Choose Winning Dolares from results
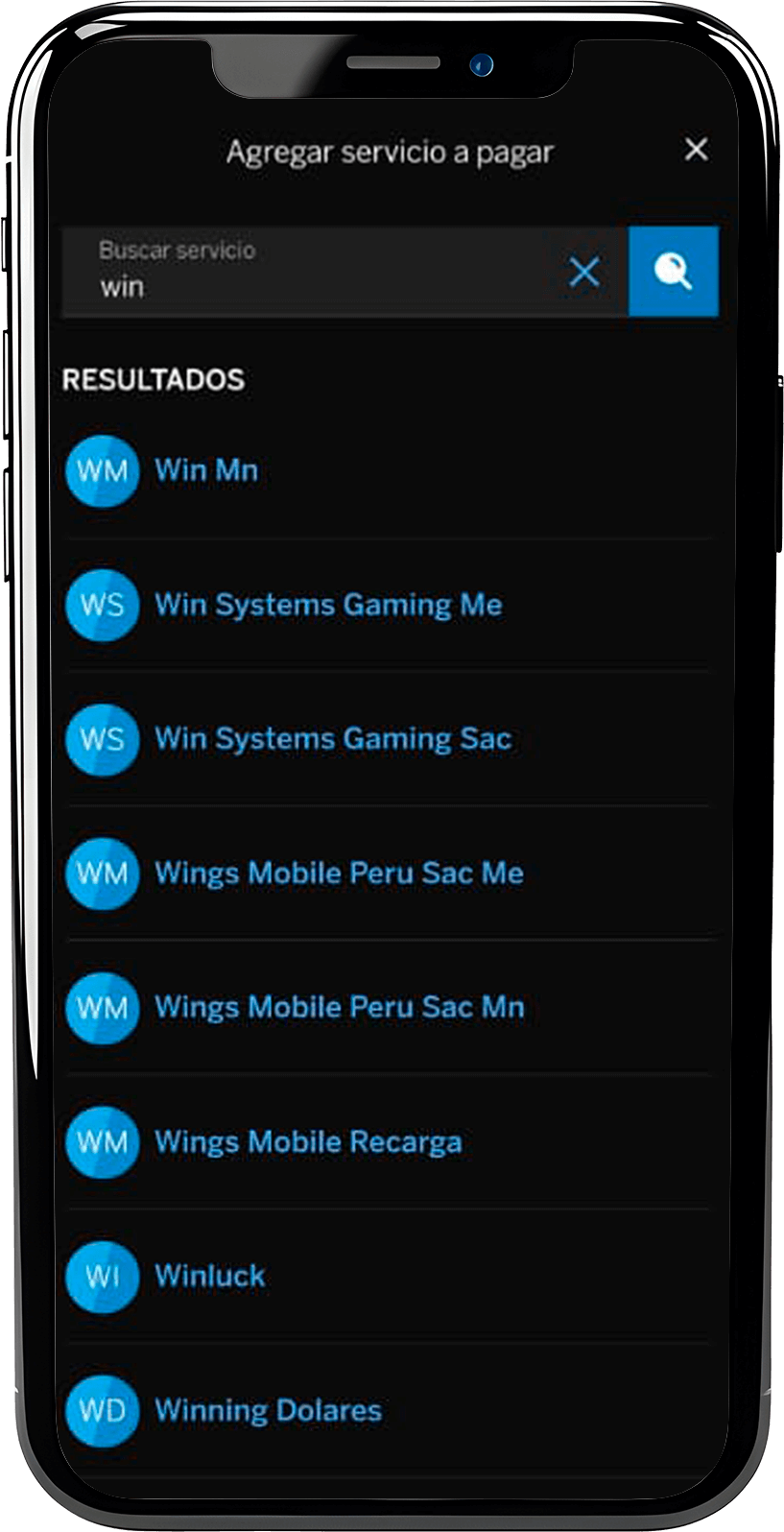This screenshot has height=1532, width=784. (x=389, y=1410)
